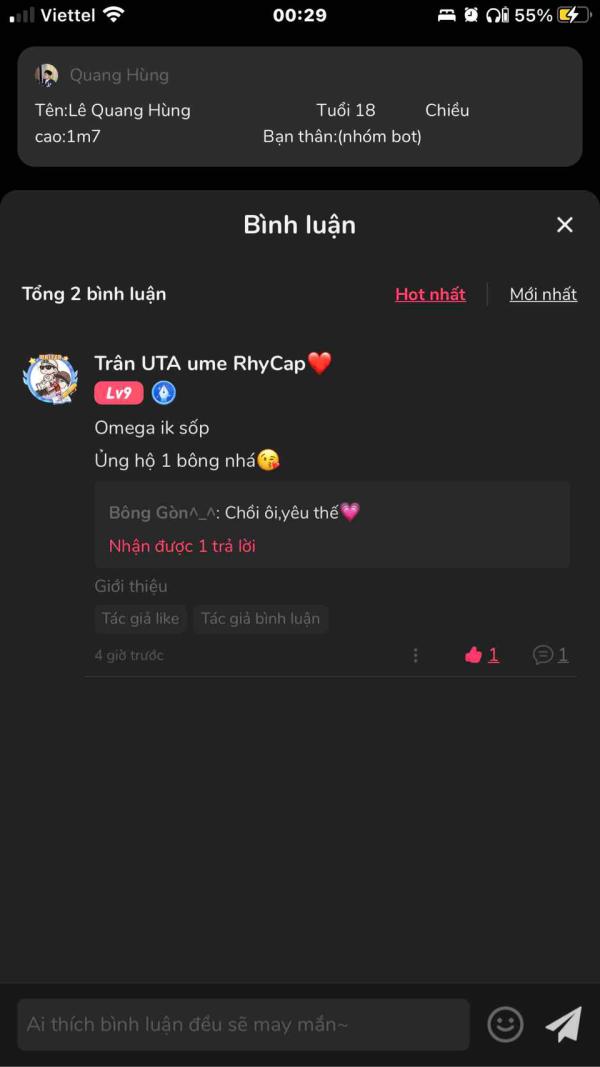Open the three-dot options on the comment
Viewport: 600px width, 1067px height.
click(x=416, y=655)
